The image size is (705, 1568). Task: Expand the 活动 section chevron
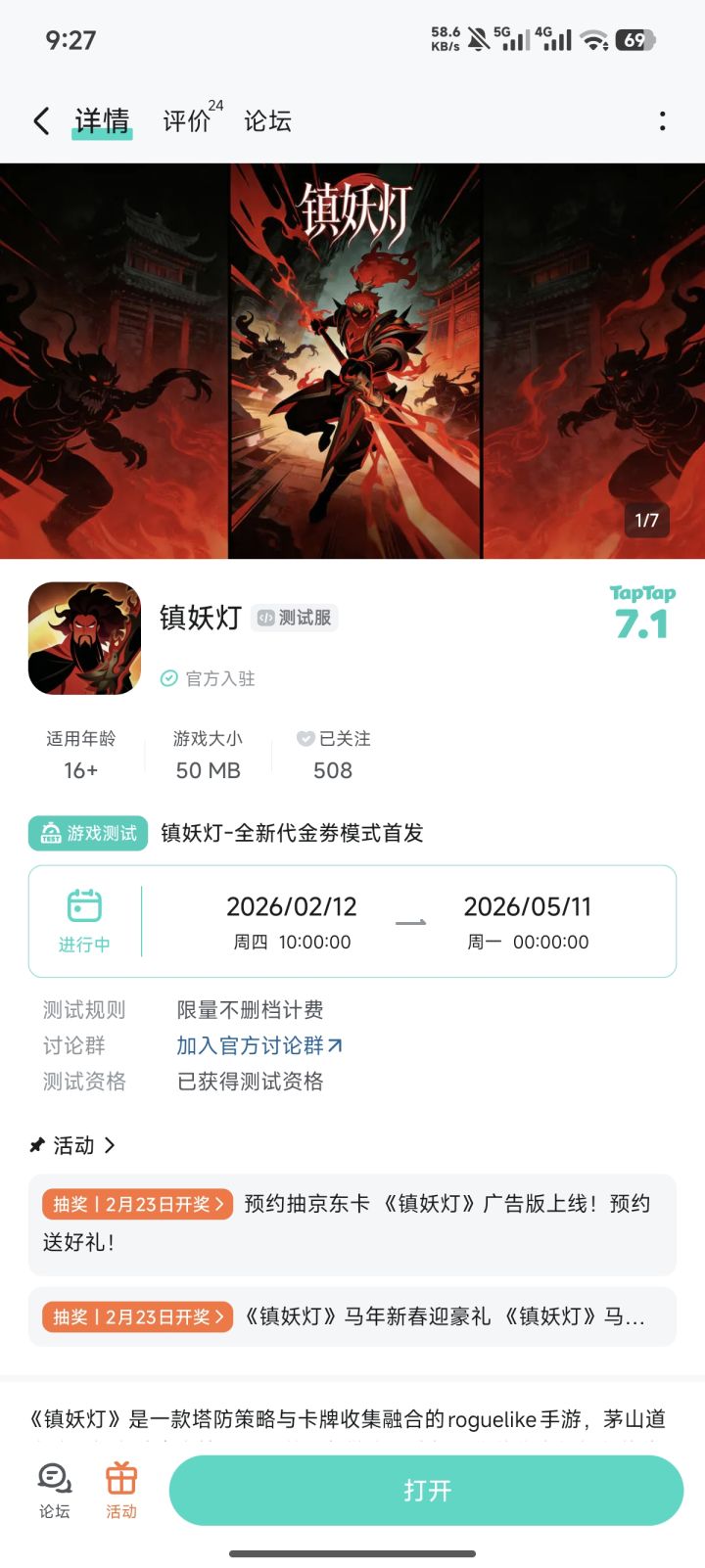pyautogui.click(x=111, y=1145)
